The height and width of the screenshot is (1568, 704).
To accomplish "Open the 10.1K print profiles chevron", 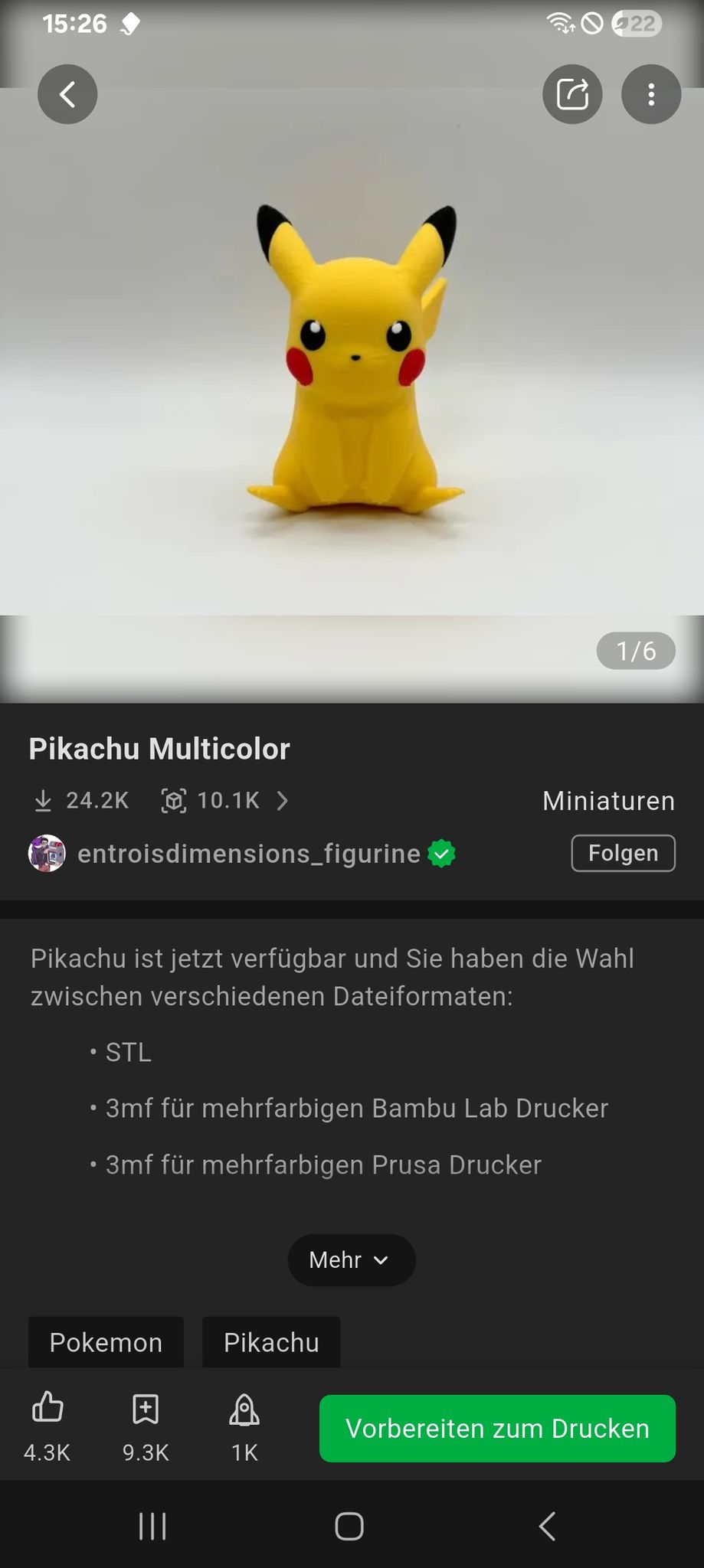I will (x=283, y=801).
